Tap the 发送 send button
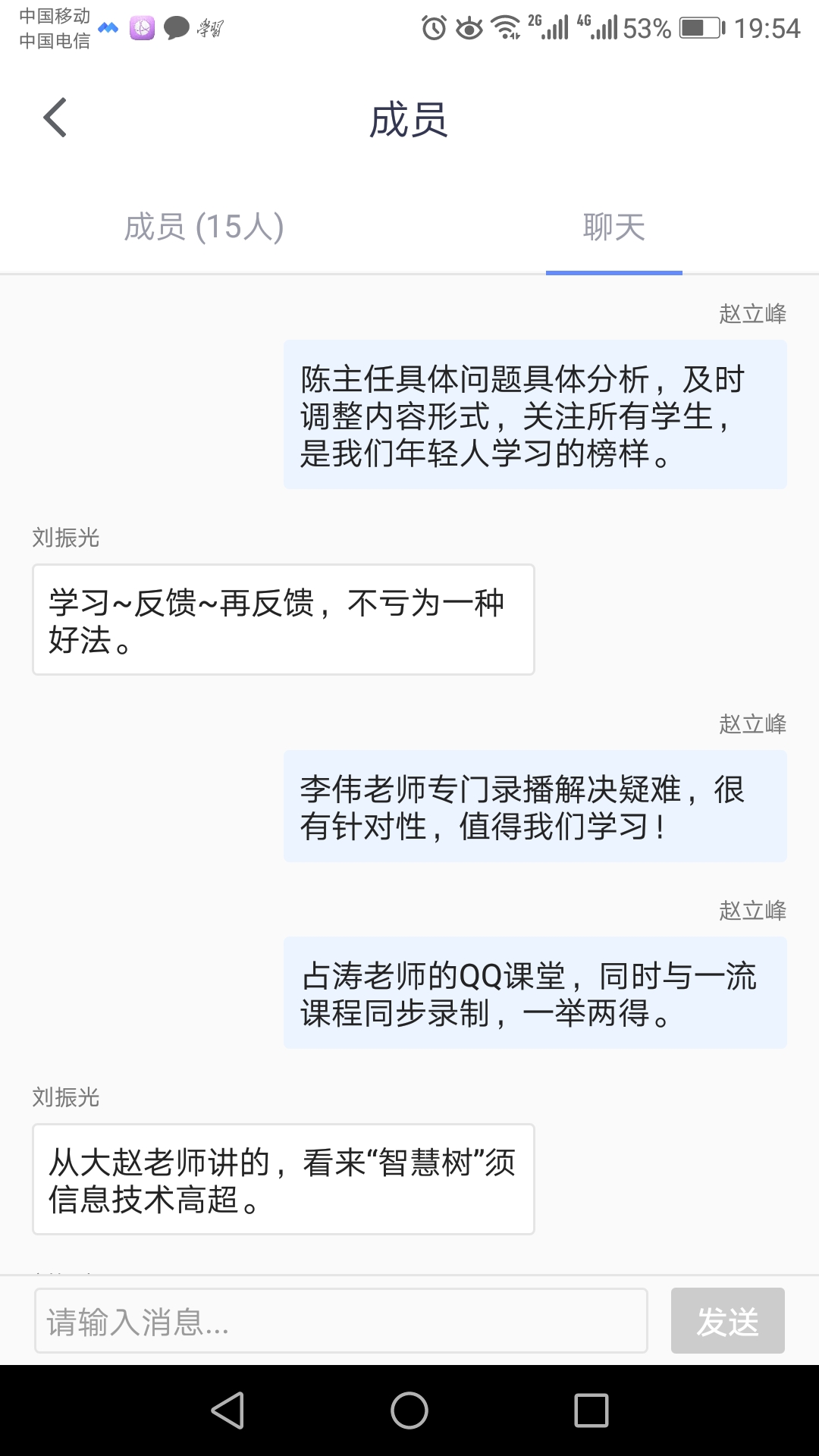This screenshot has width=819, height=1456. [727, 1320]
